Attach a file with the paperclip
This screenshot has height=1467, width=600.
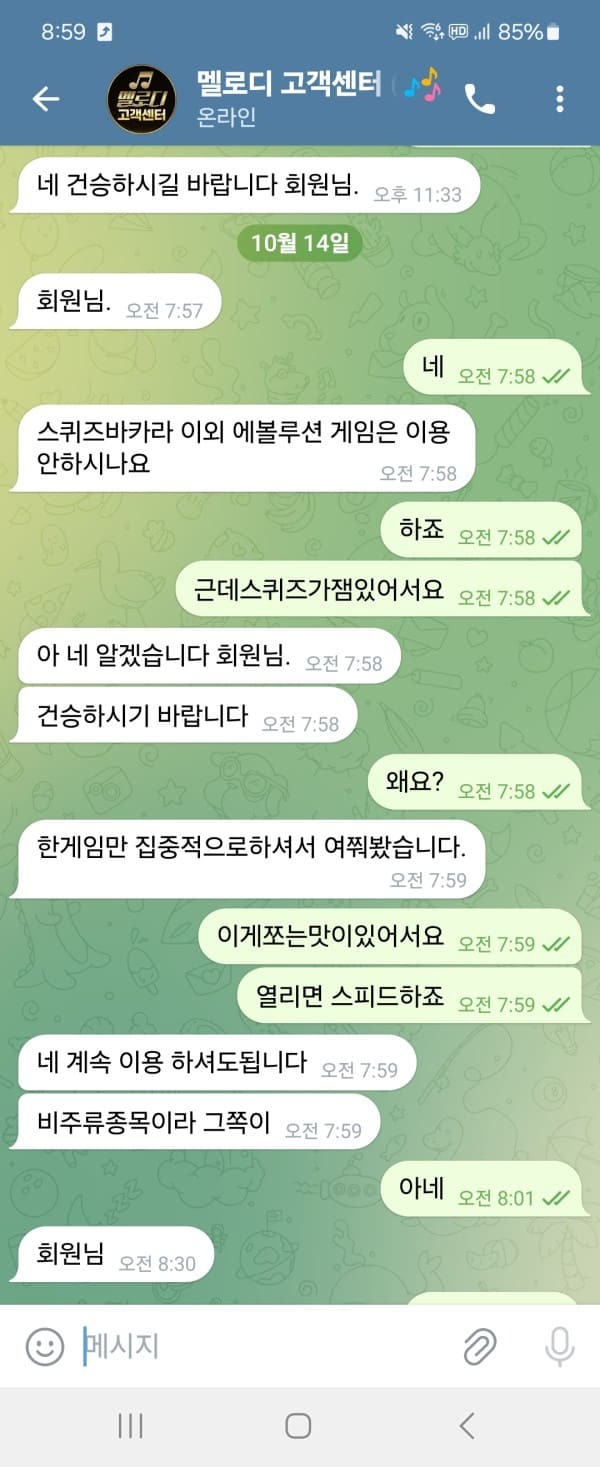[480, 1347]
